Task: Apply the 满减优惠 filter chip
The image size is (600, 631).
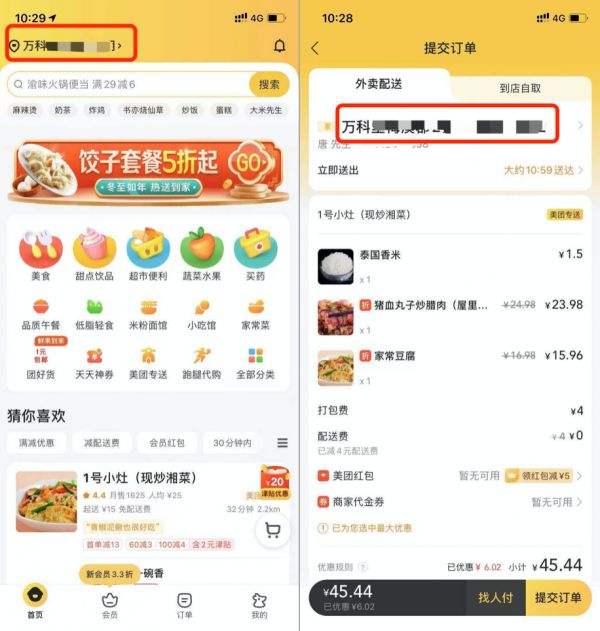Action: [x=37, y=443]
